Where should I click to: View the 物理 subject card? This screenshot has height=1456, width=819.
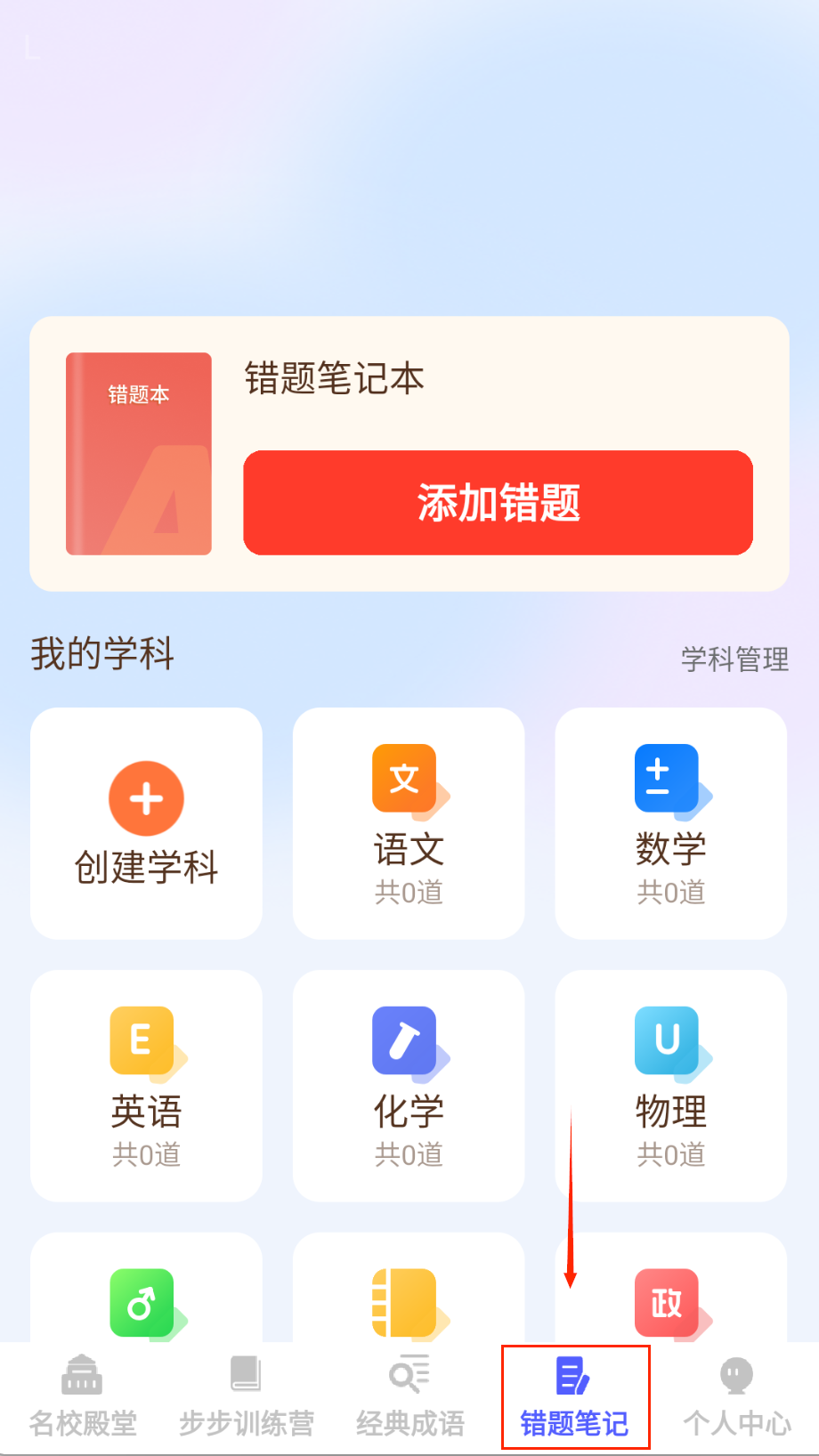[670, 1086]
